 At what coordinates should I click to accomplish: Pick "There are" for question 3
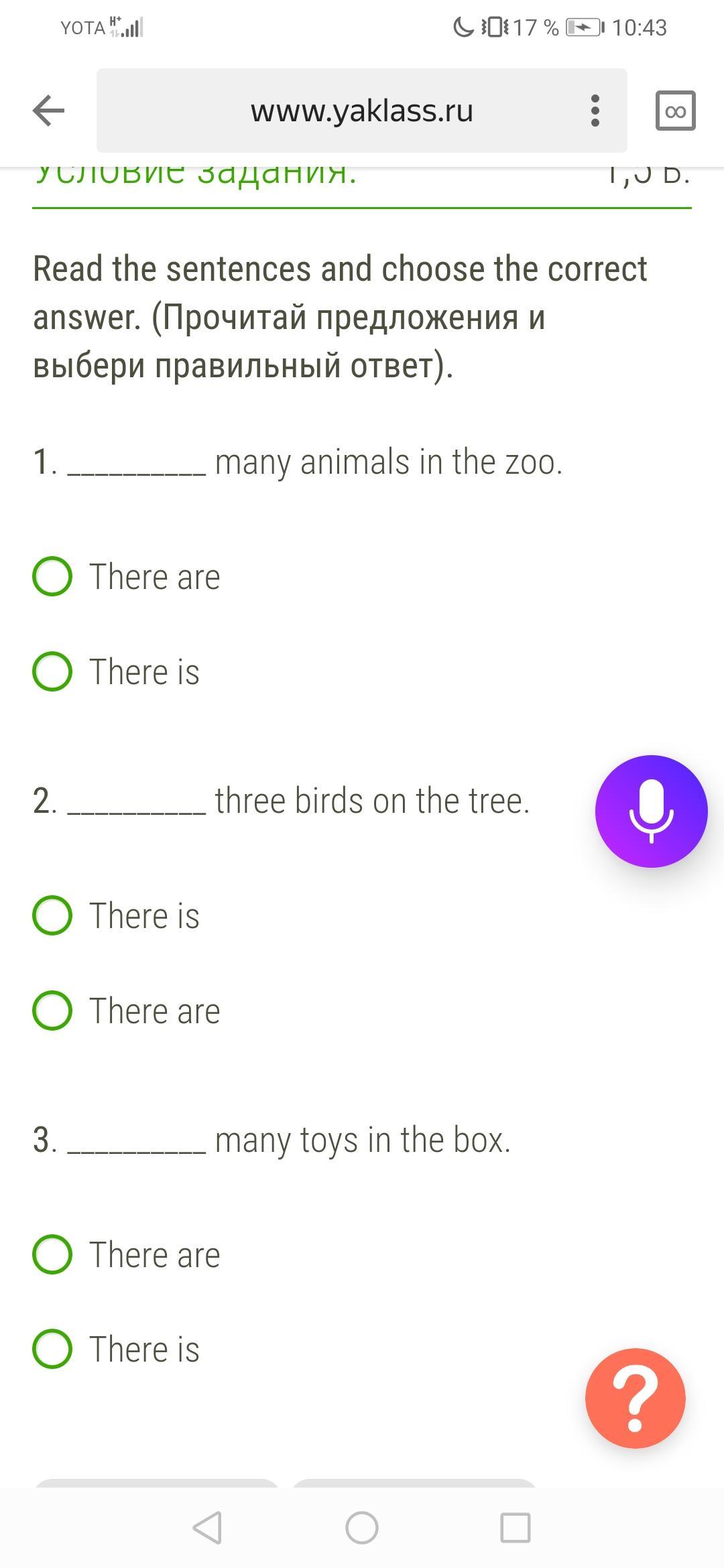click(52, 1254)
